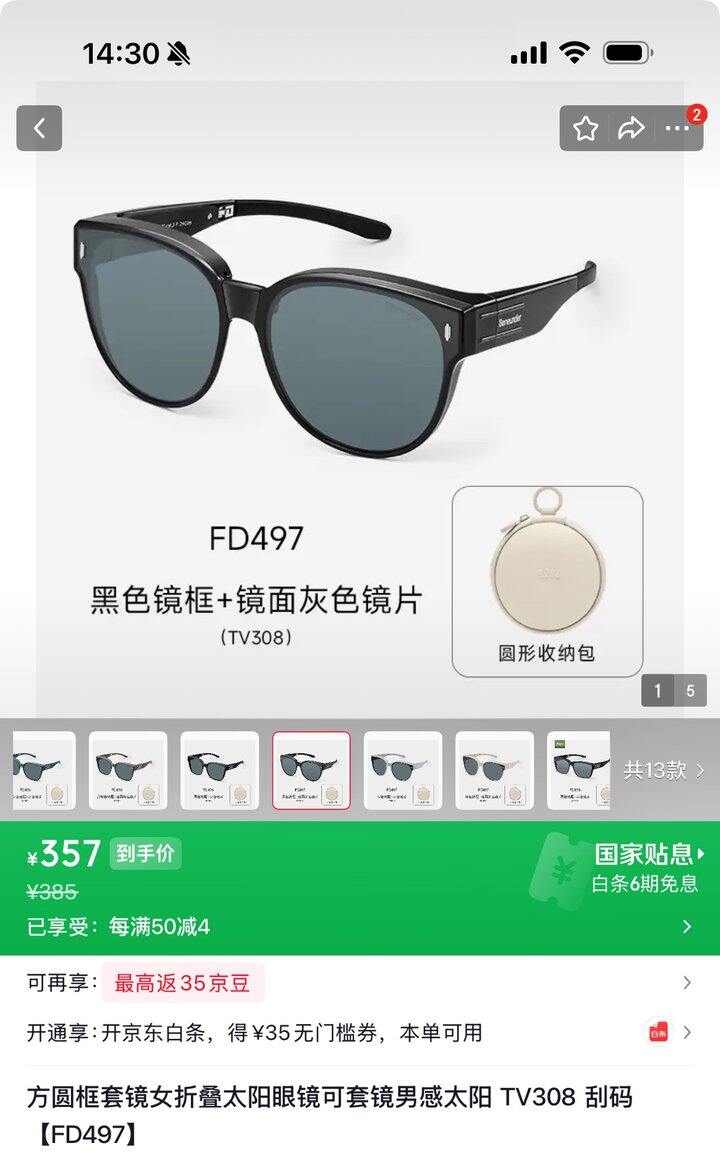Open the three-dot more menu
Image resolution: width=720 pixels, height=1161 pixels.
coord(677,128)
